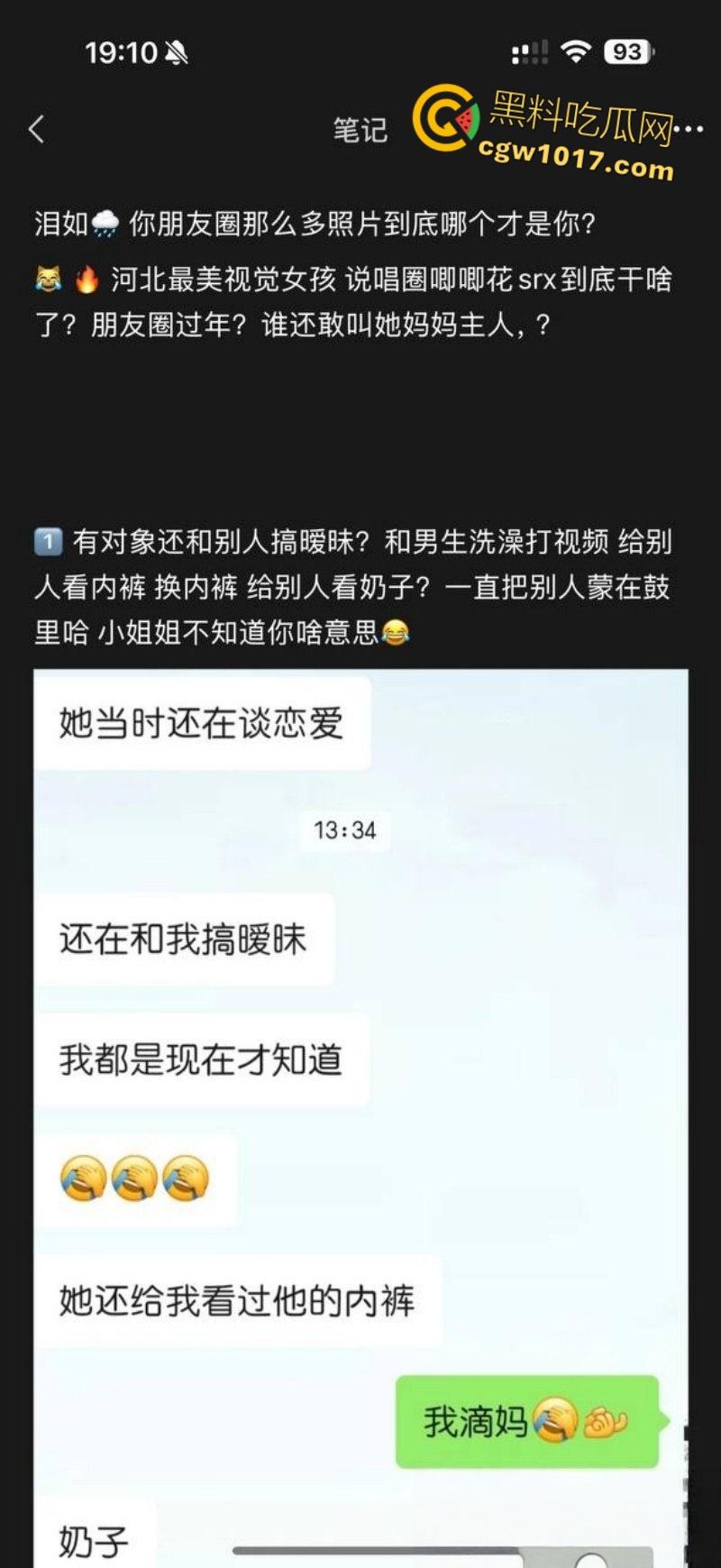721x1568 pixels.
Task: Tap the back chevron arrow
Action: tap(36, 129)
